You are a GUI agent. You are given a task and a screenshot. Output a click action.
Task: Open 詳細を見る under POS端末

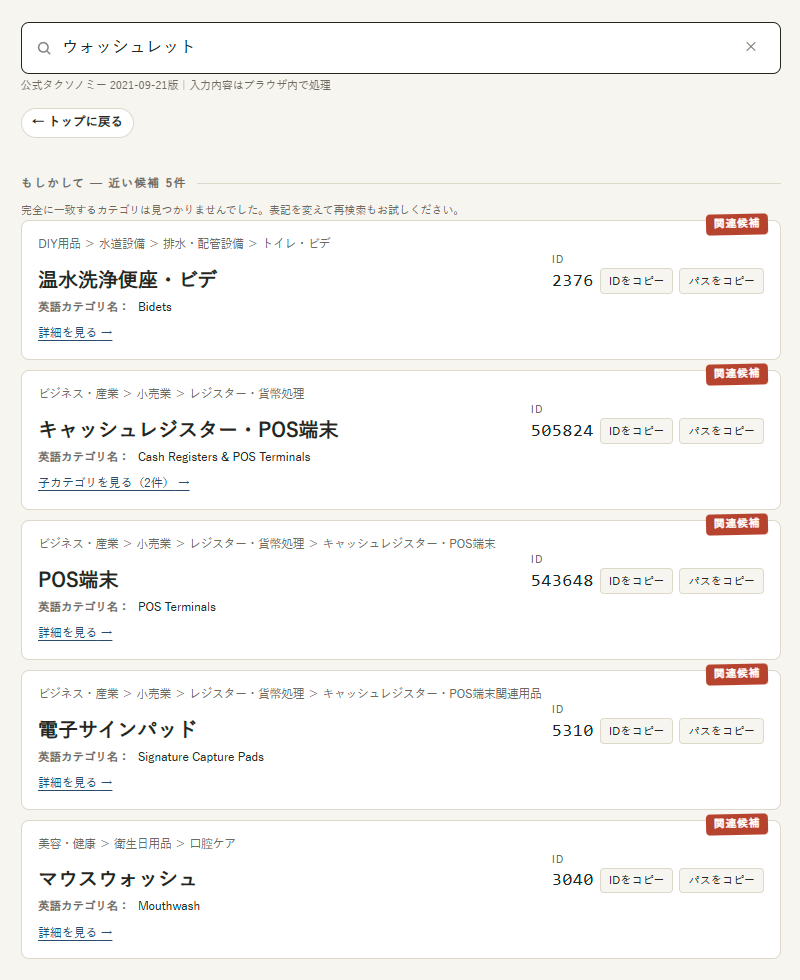pyautogui.click(x=75, y=632)
